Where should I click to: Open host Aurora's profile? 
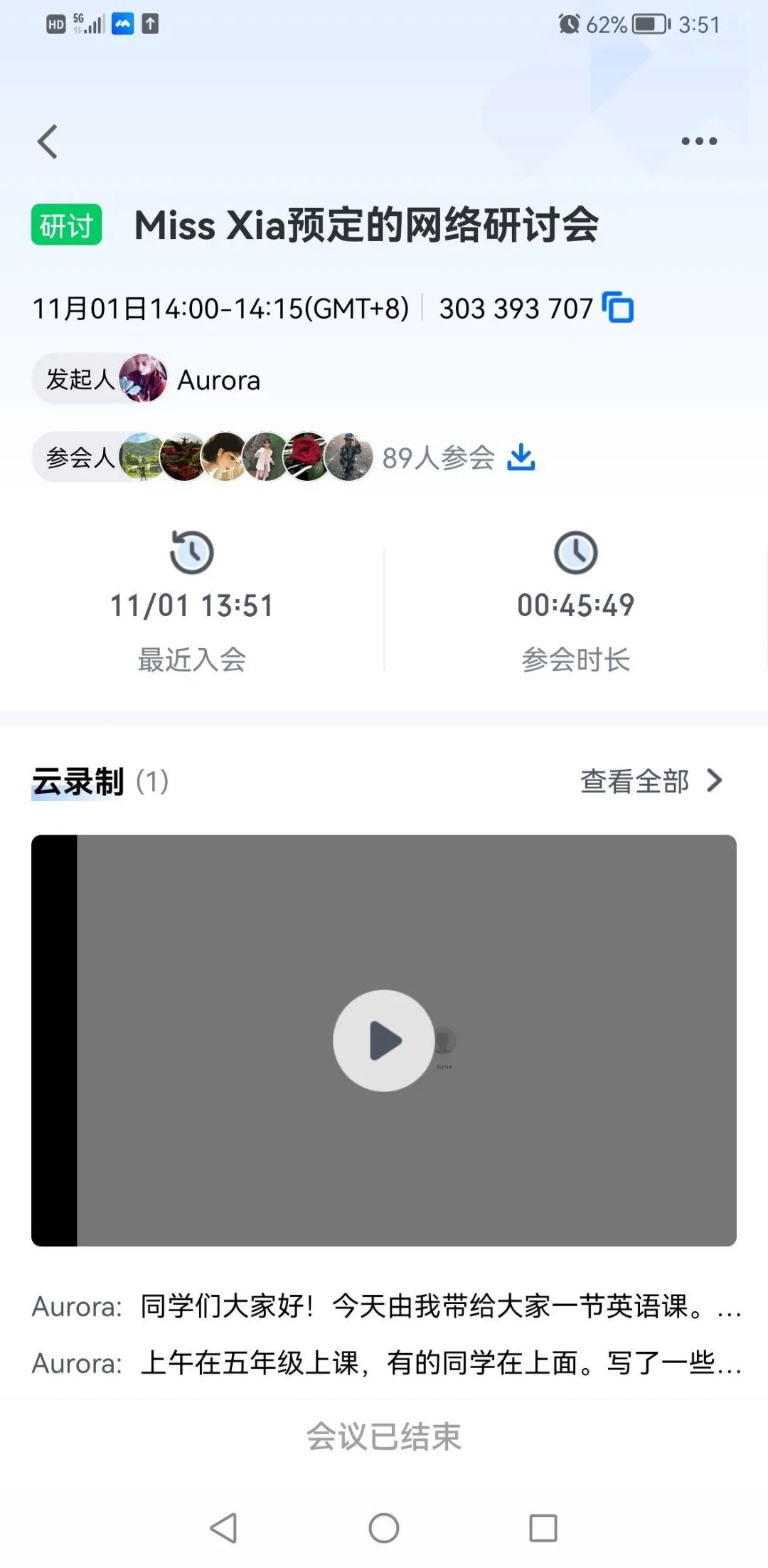[x=144, y=379]
